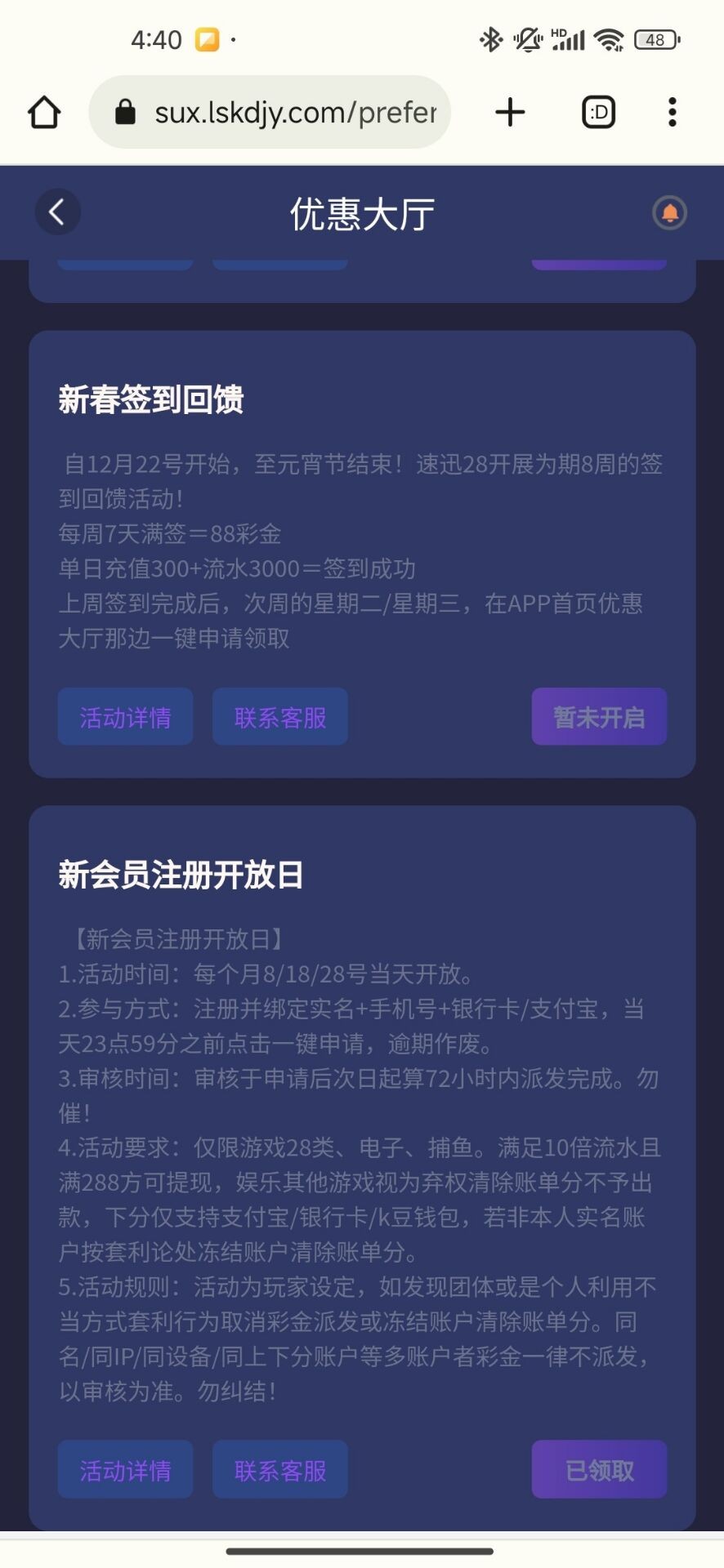The height and width of the screenshot is (1568, 724).
Task: Open browser home page
Action: coord(44,112)
